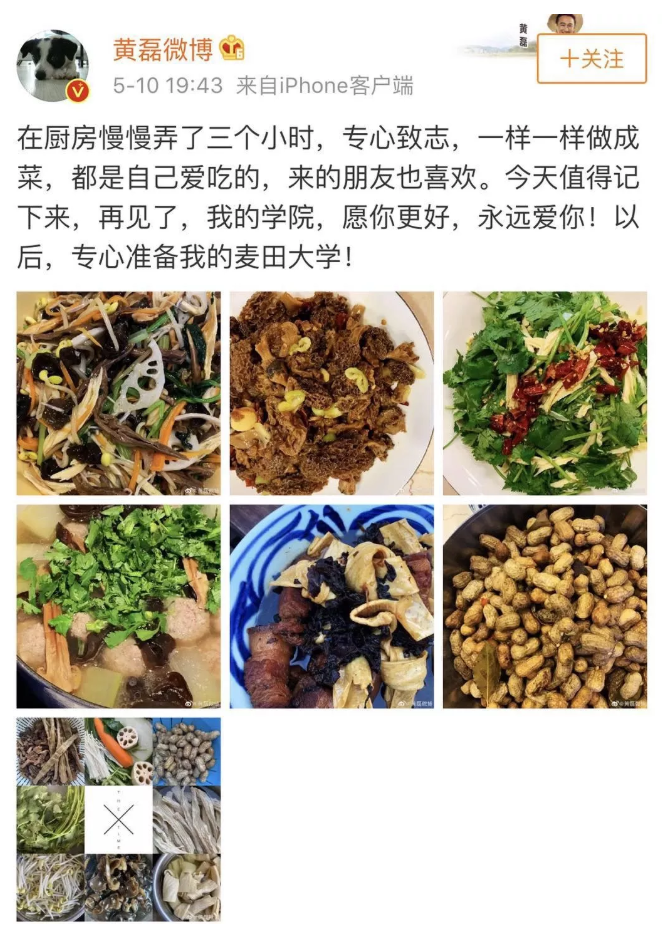Enlarge the cilantro and chili salad photo
662x942 pixels.
[545, 393]
